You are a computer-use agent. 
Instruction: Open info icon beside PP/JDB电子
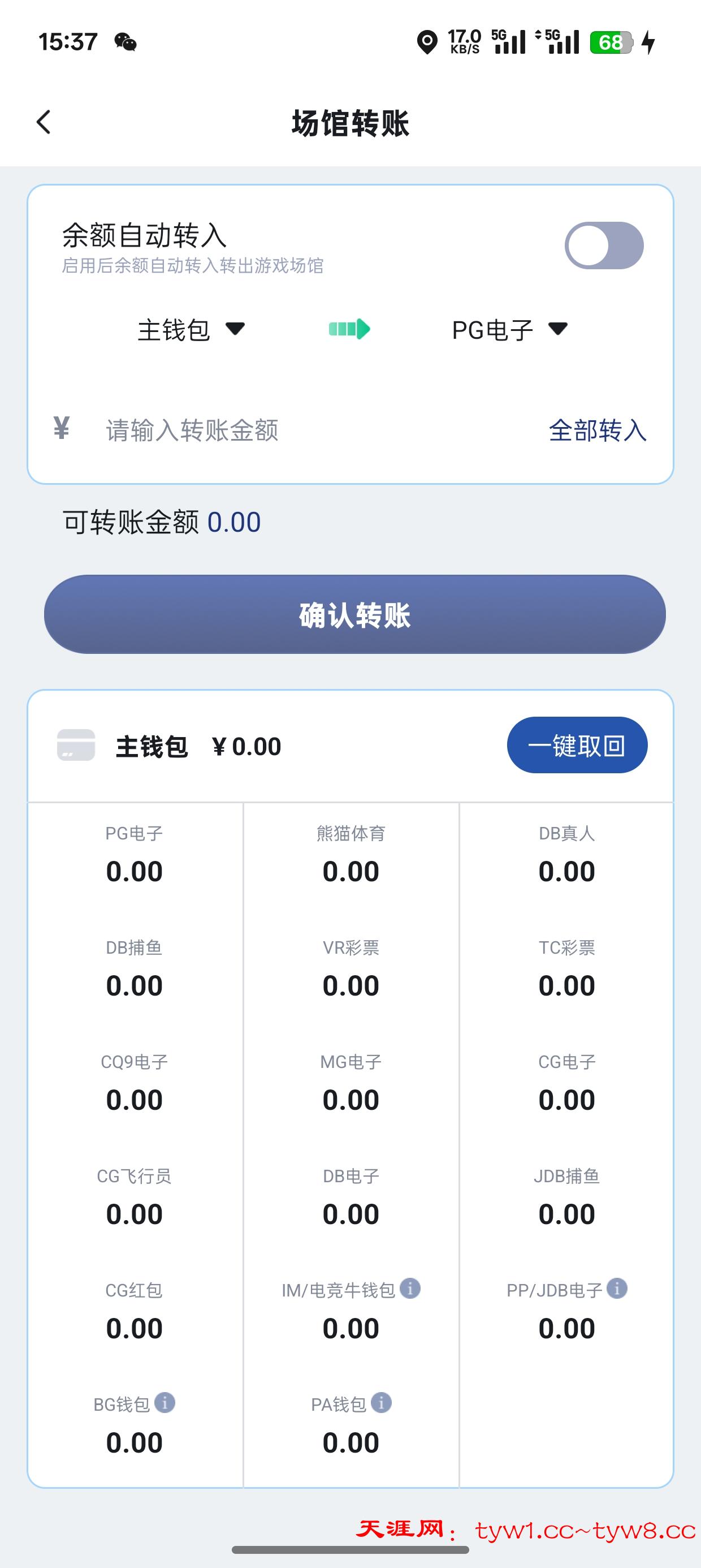coord(617,1289)
